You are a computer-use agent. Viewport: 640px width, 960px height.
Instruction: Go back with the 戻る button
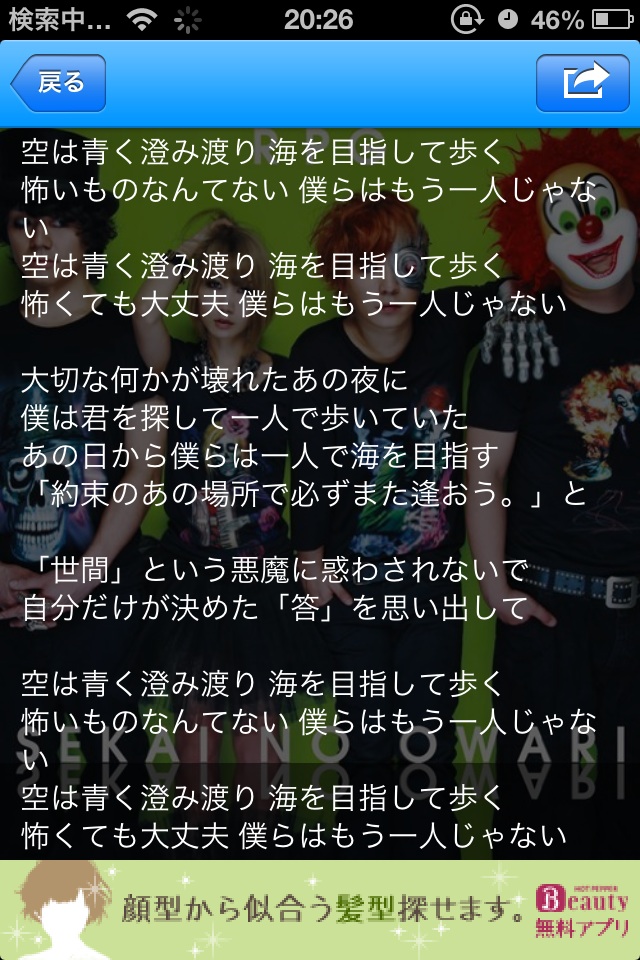coord(59,83)
